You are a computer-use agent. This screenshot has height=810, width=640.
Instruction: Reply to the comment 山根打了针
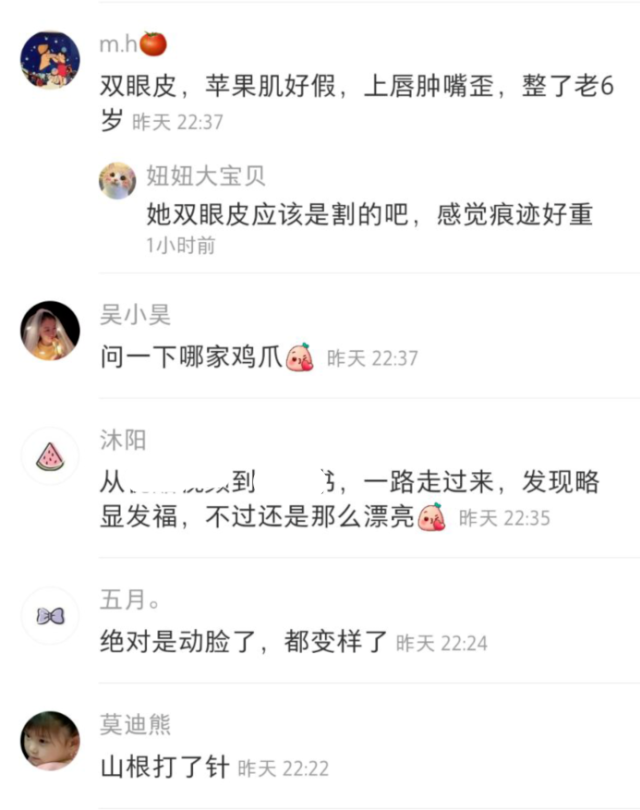tap(166, 767)
